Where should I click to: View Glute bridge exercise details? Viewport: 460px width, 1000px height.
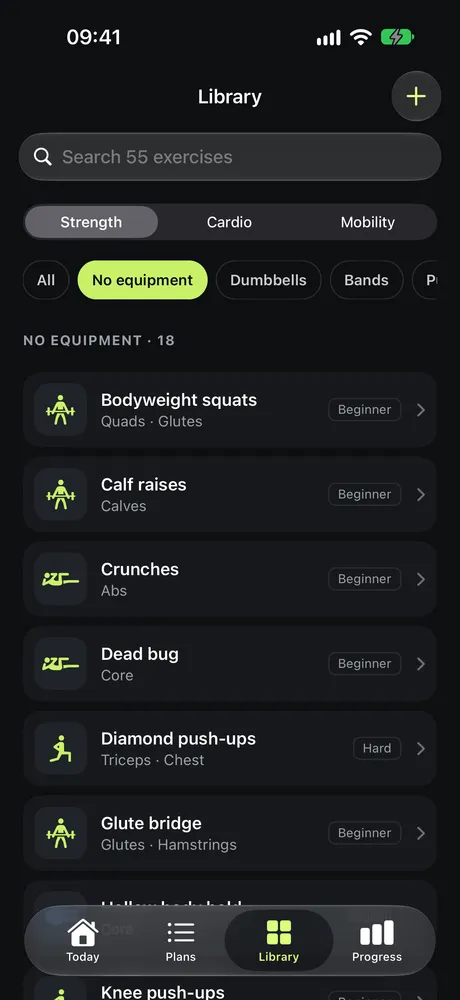click(x=230, y=833)
